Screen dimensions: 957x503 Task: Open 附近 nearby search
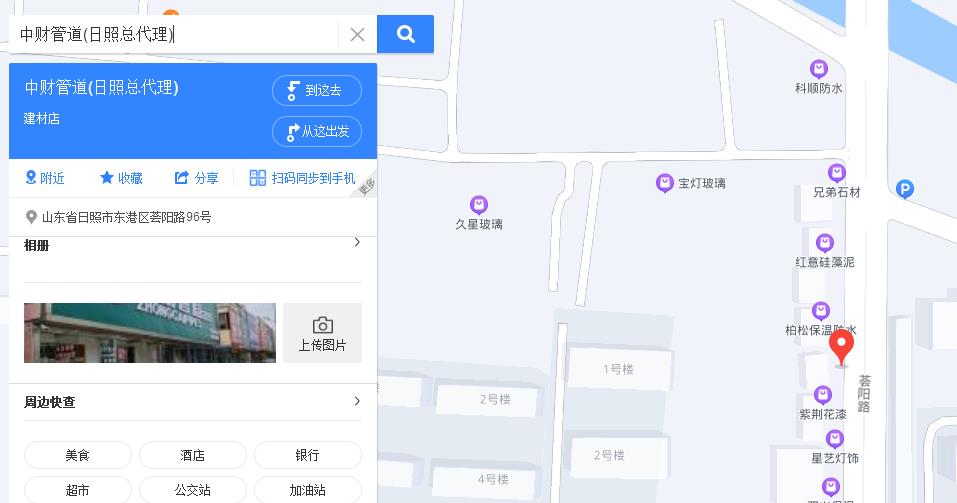point(45,178)
